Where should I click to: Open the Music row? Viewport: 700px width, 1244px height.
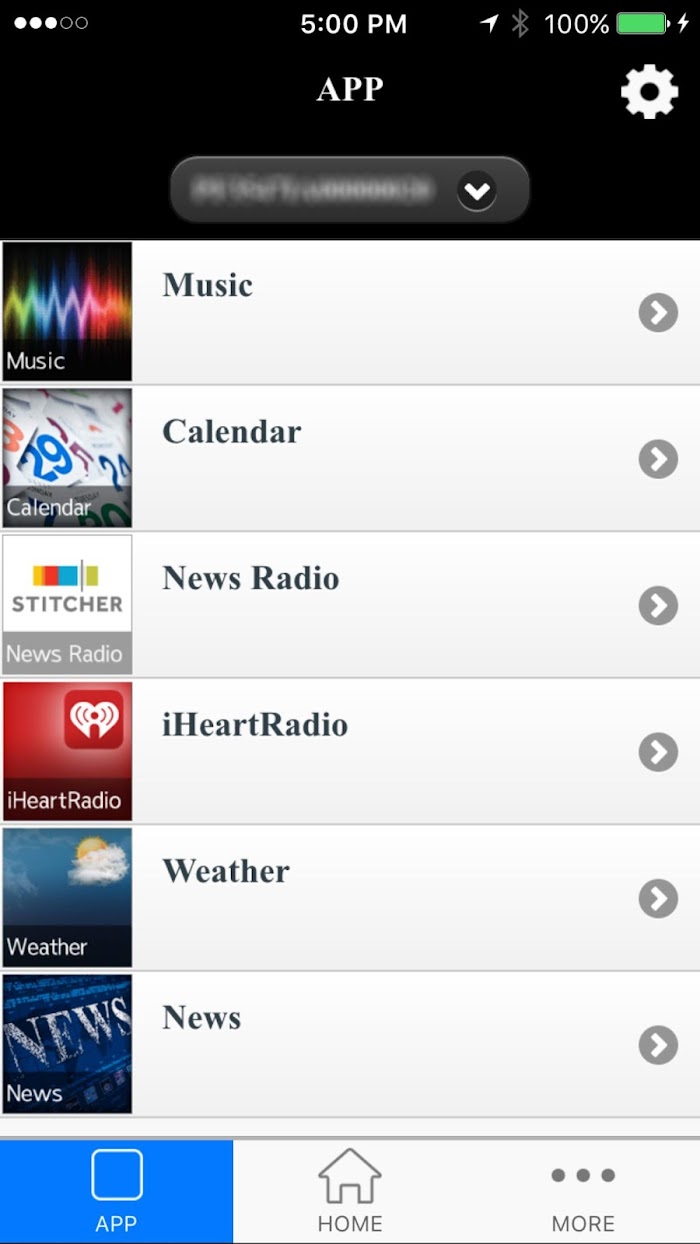350,312
